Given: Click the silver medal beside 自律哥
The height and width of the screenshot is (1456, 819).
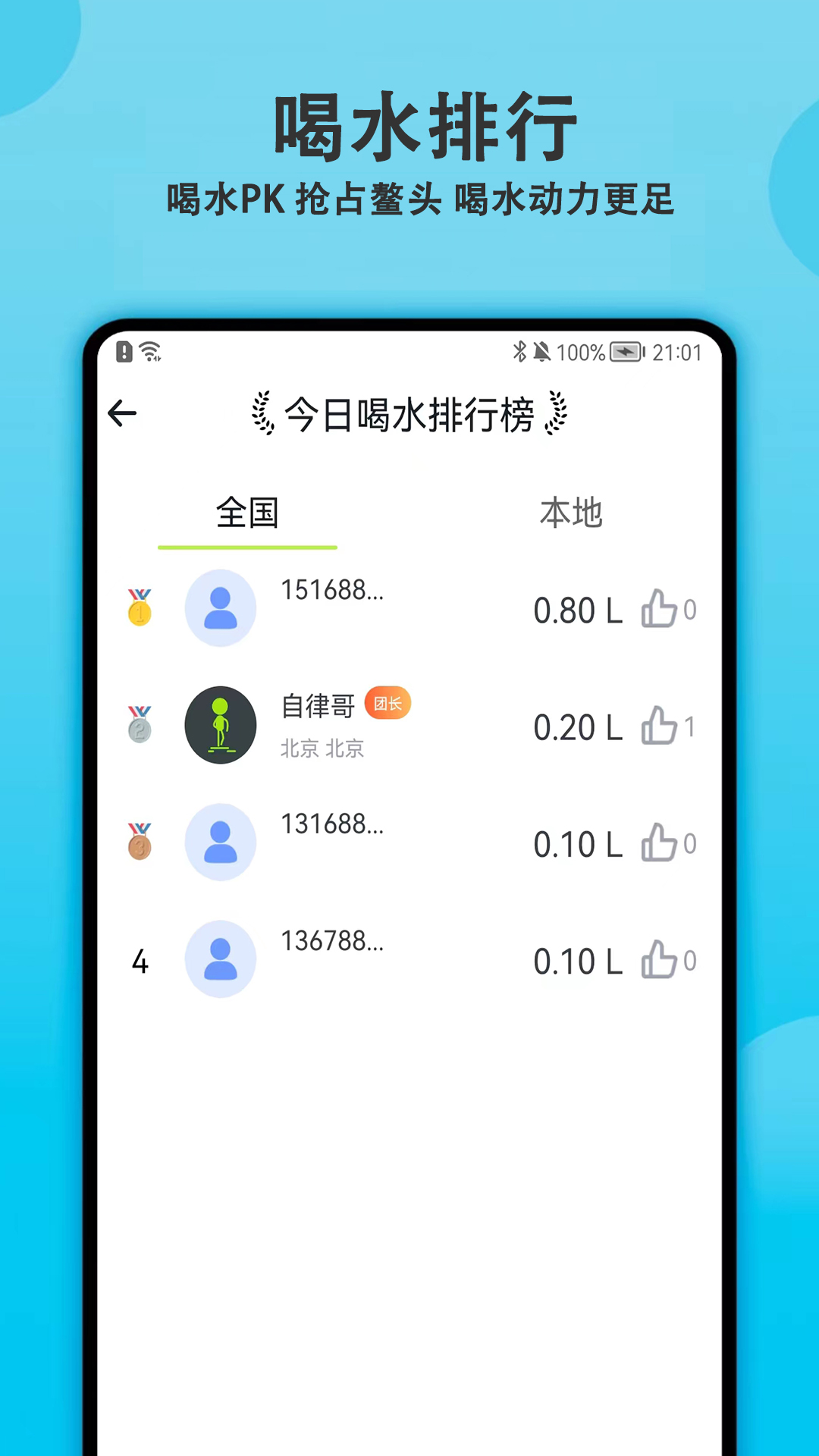Looking at the screenshot, I should click(140, 726).
